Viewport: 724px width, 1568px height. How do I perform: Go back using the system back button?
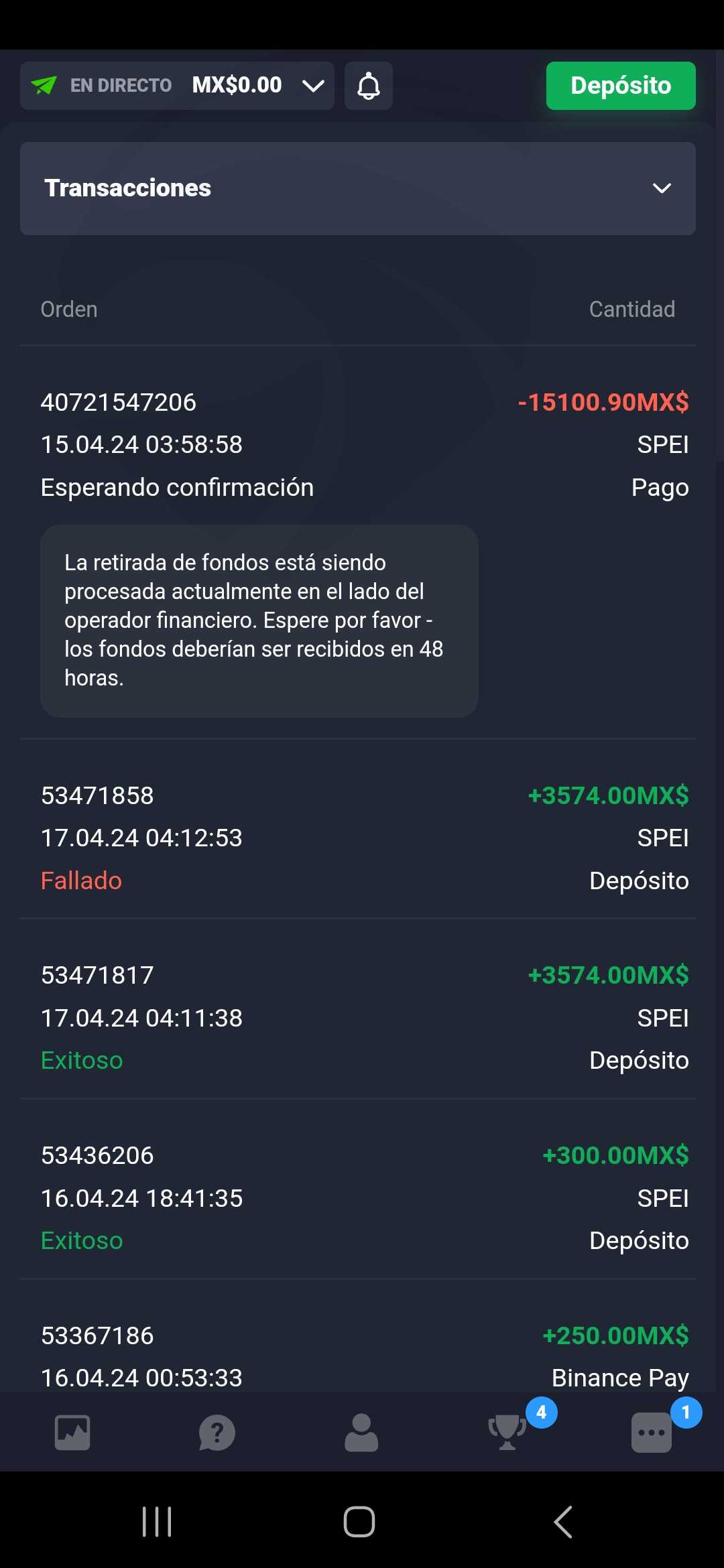point(563,1522)
